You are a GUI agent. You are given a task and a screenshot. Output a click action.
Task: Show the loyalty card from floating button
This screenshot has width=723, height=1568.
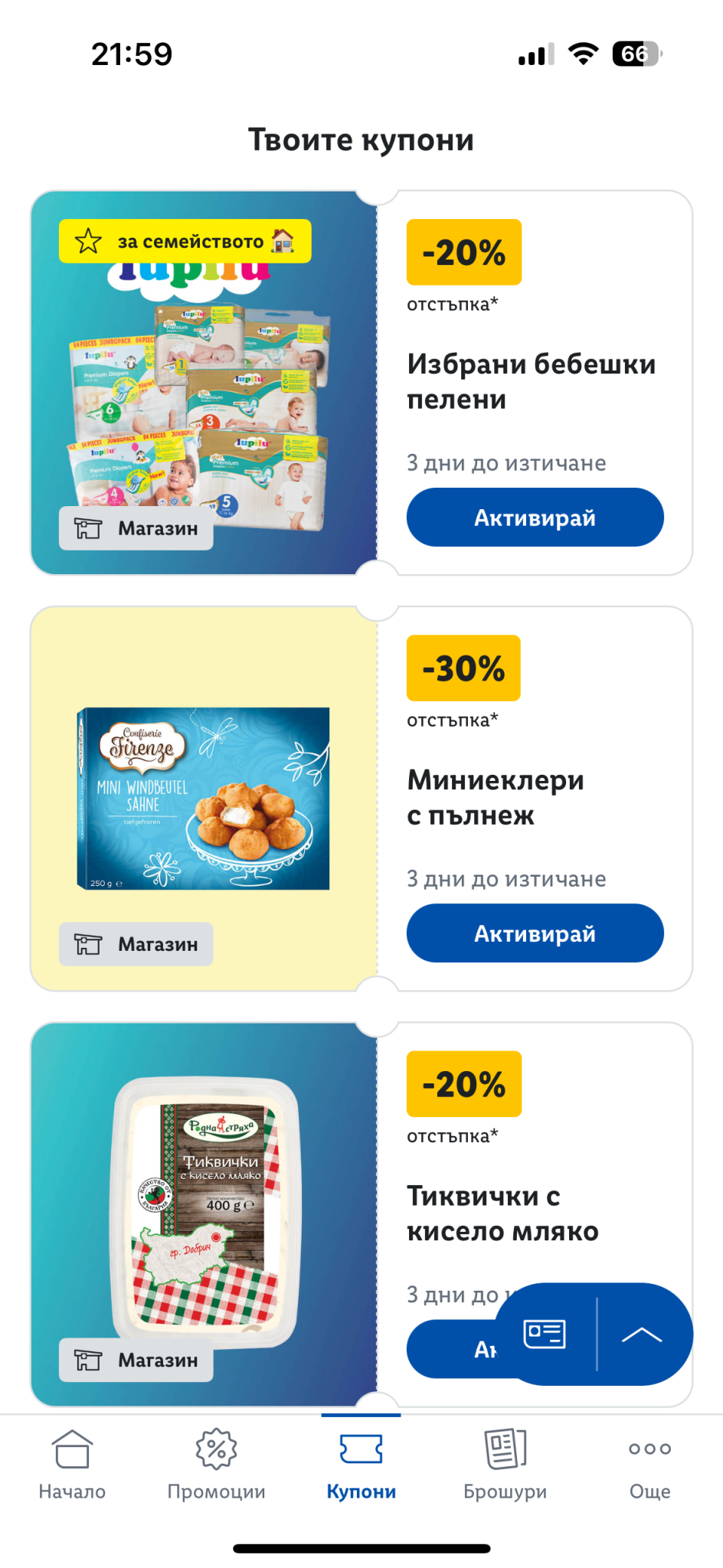tap(545, 1334)
